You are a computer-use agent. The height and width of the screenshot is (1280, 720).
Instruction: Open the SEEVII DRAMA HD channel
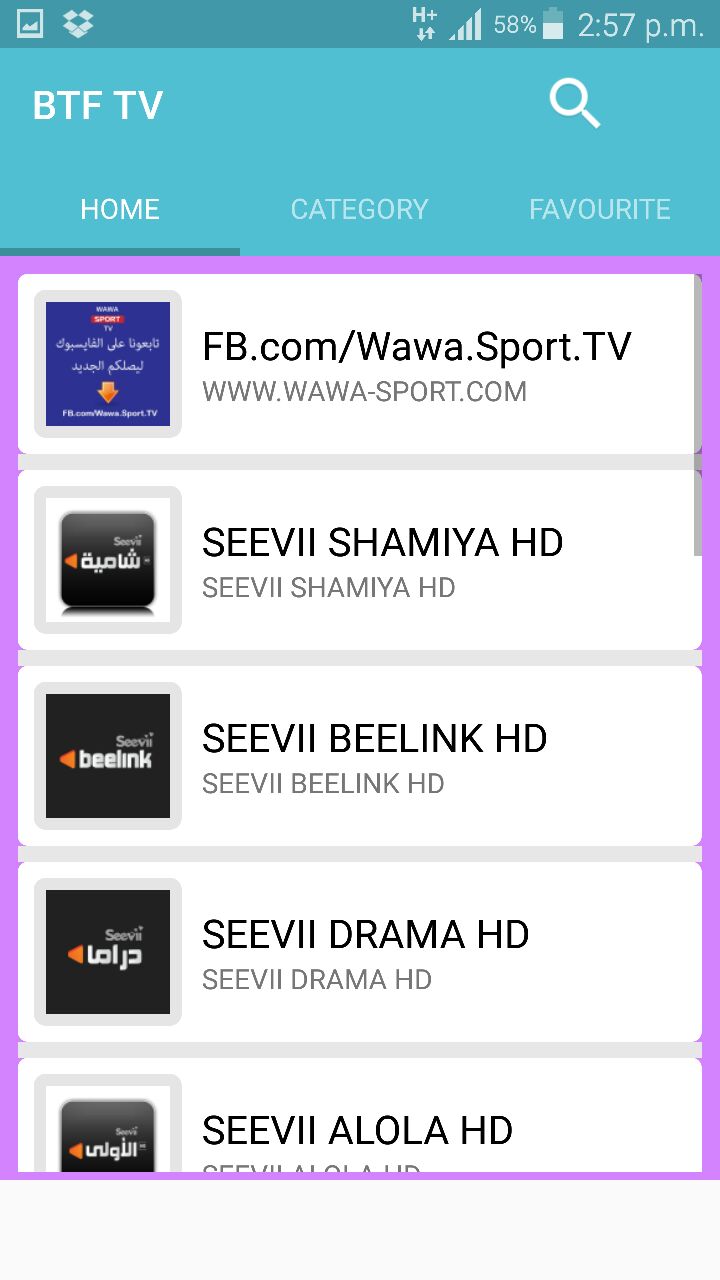click(x=360, y=952)
